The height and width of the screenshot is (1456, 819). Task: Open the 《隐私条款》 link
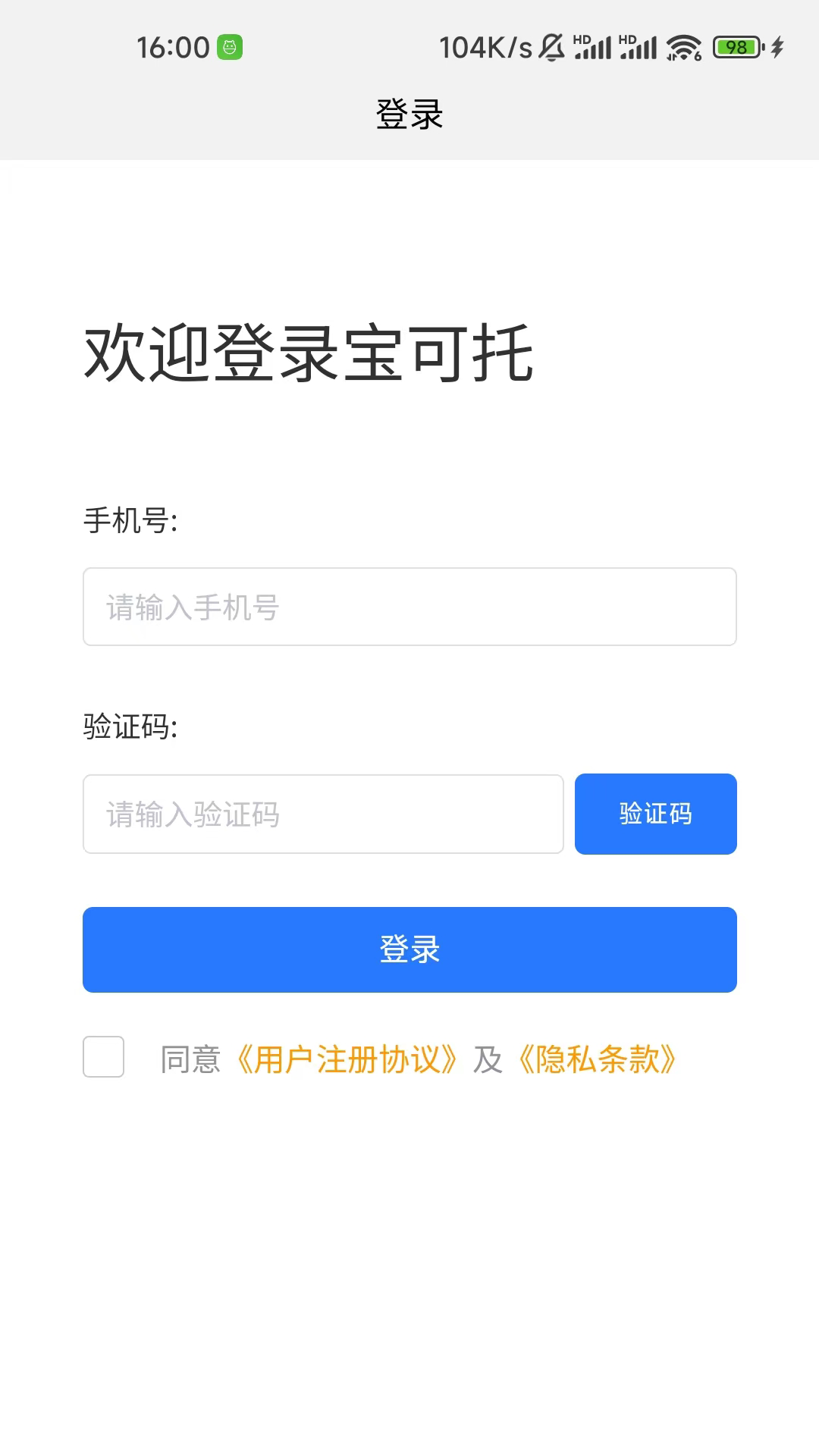coord(597,1059)
